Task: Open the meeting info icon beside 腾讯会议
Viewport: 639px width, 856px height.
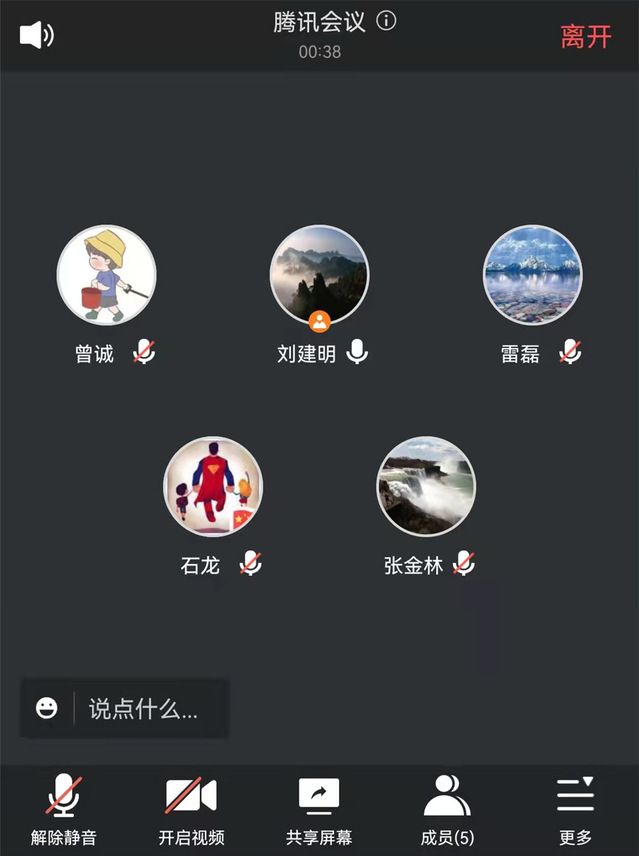Action: [386, 21]
